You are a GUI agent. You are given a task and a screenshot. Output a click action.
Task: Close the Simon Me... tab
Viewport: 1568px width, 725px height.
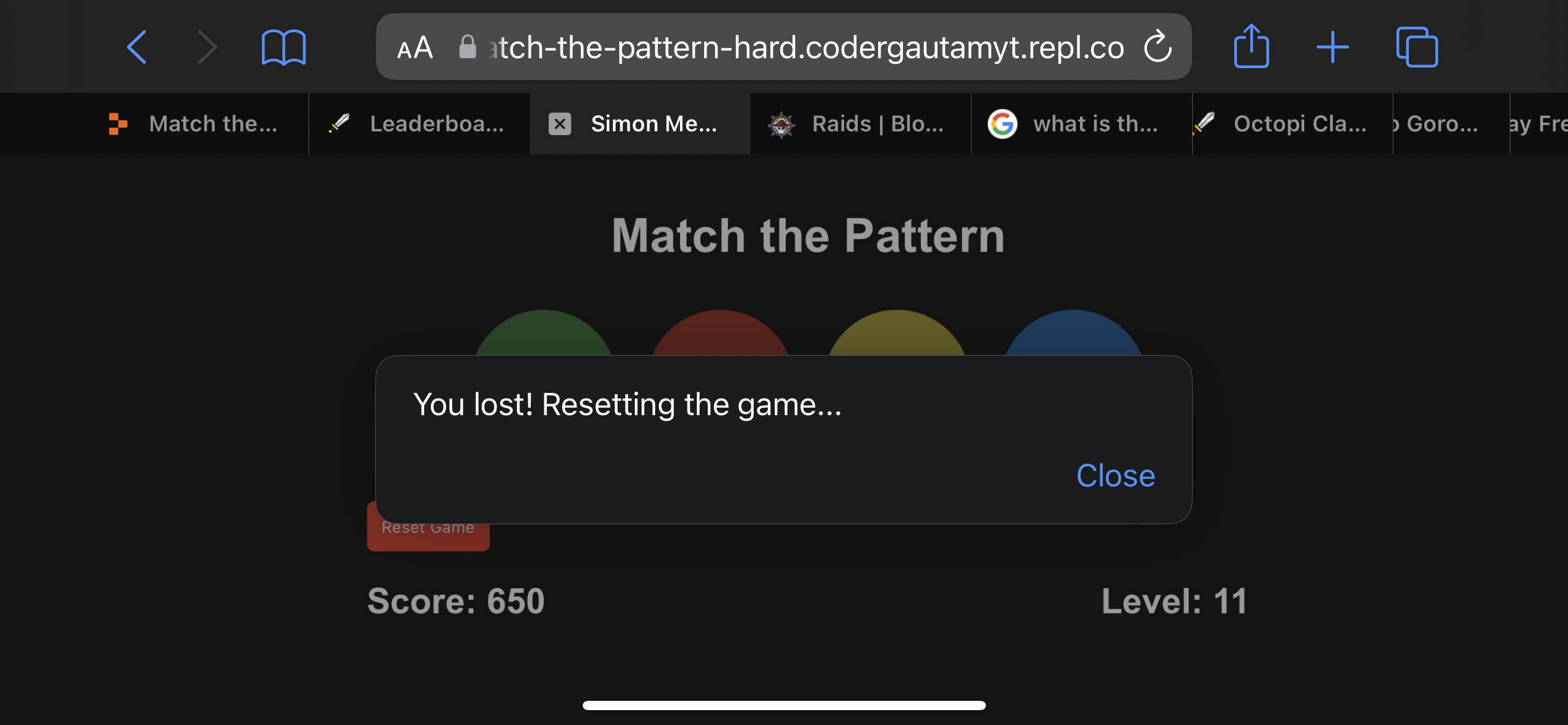coord(560,124)
